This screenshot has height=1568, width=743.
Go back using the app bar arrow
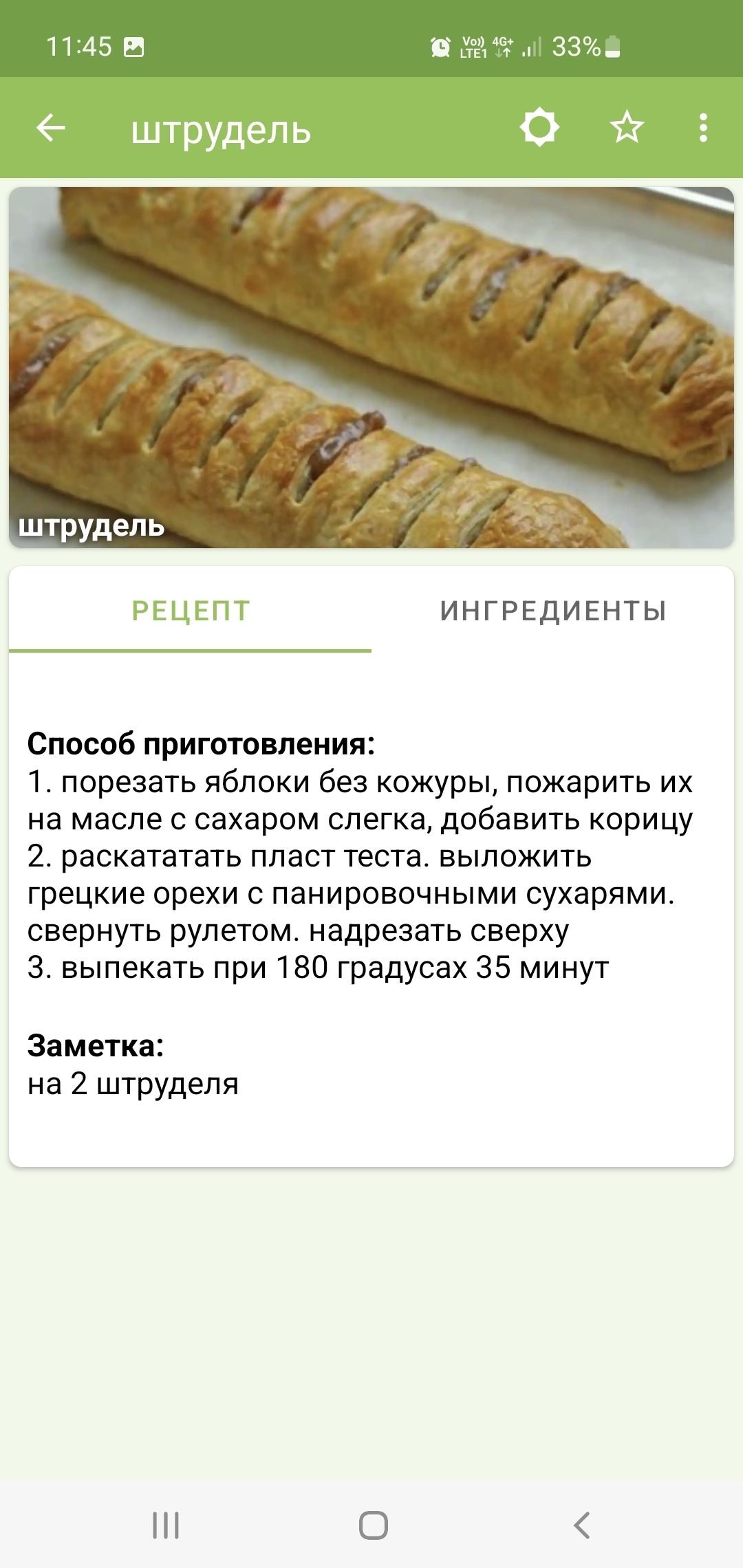click(51, 128)
